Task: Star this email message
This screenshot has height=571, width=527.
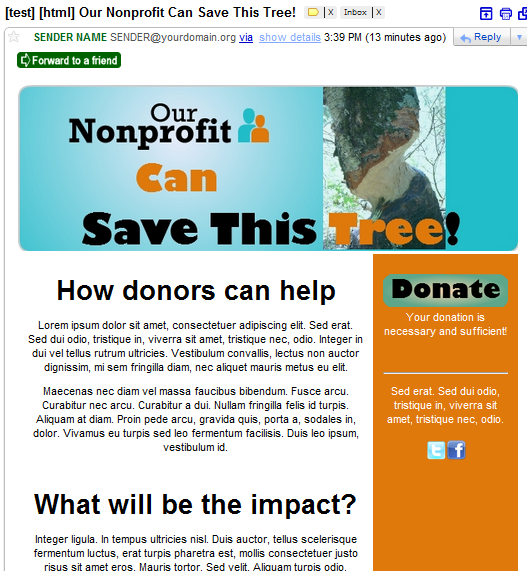Action: pos(13,37)
